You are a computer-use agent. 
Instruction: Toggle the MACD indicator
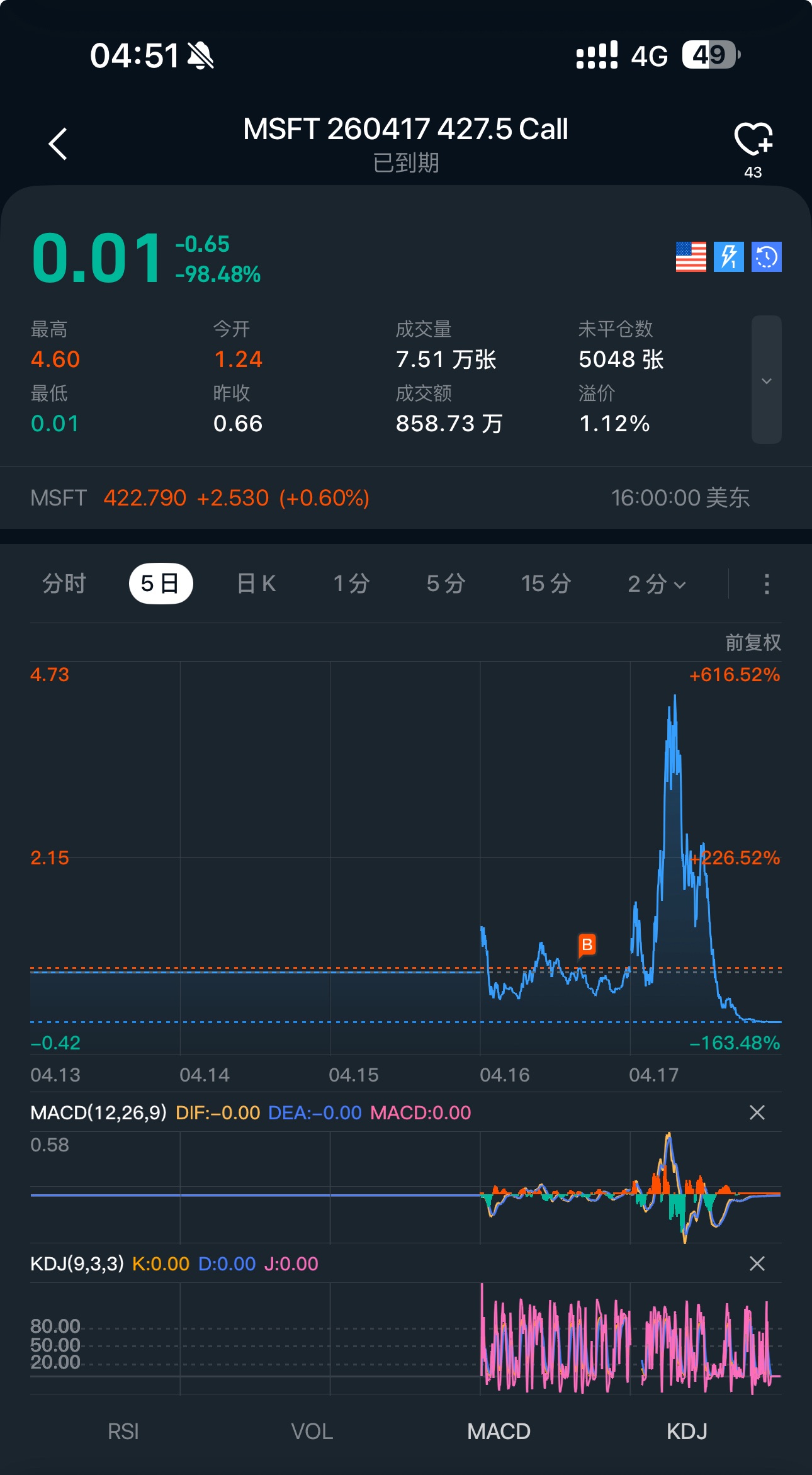[x=499, y=1432]
